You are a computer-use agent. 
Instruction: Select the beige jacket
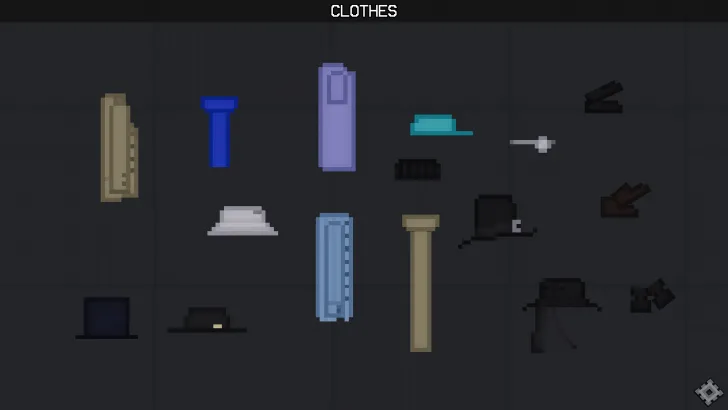coord(118,147)
